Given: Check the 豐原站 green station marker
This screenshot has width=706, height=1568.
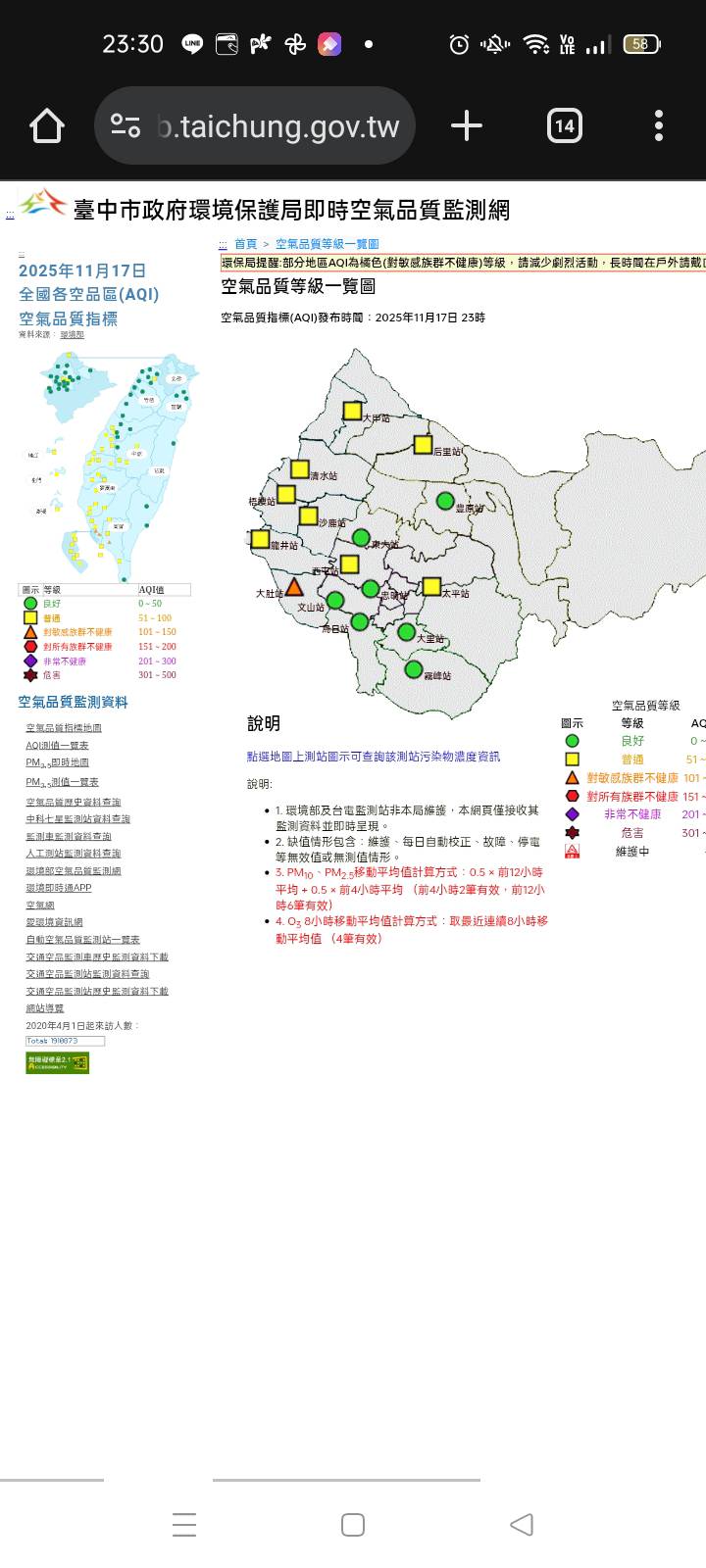Looking at the screenshot, I should click(445, 501).
